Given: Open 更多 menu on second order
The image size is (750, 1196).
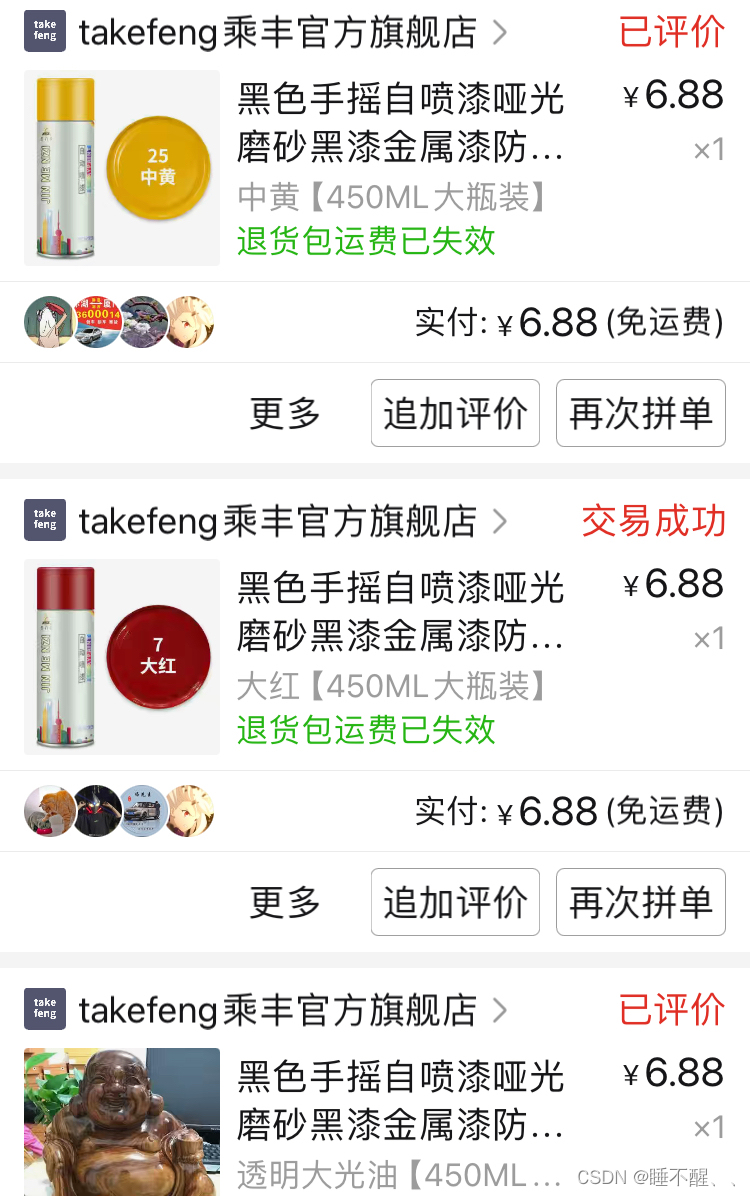Looking at the screenshot, I should pyautogui.click(x=283, y=901).
